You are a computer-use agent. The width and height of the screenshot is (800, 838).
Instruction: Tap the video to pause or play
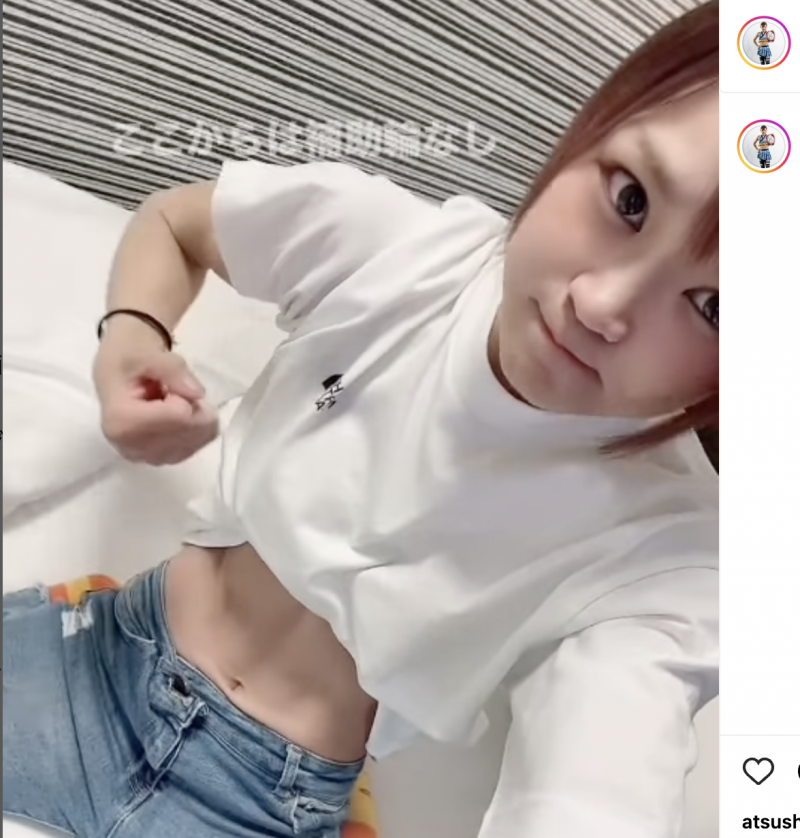coord(360,420)
